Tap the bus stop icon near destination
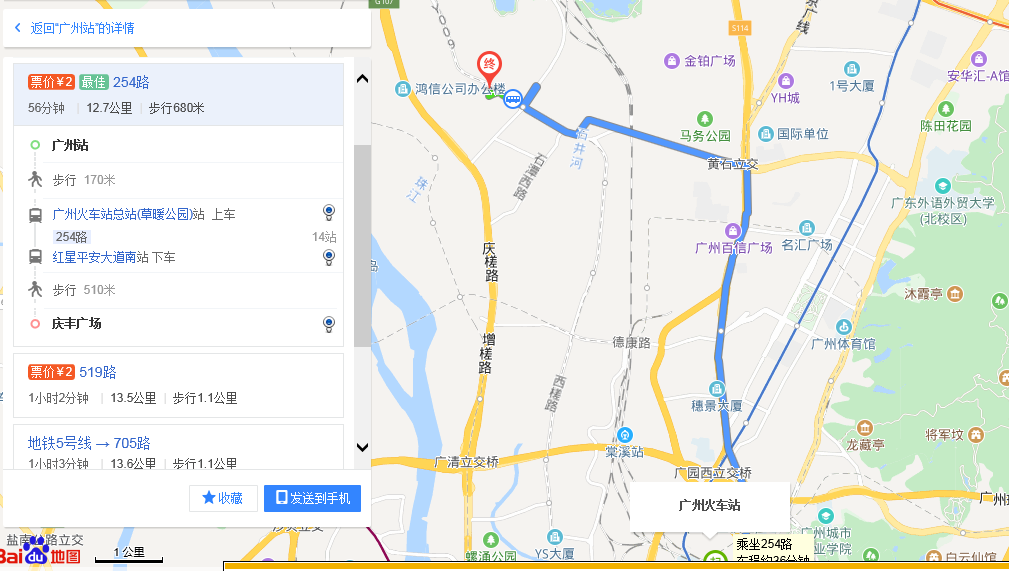The image size is (1009, 571). pyautogui.click(x=513, y=98)
